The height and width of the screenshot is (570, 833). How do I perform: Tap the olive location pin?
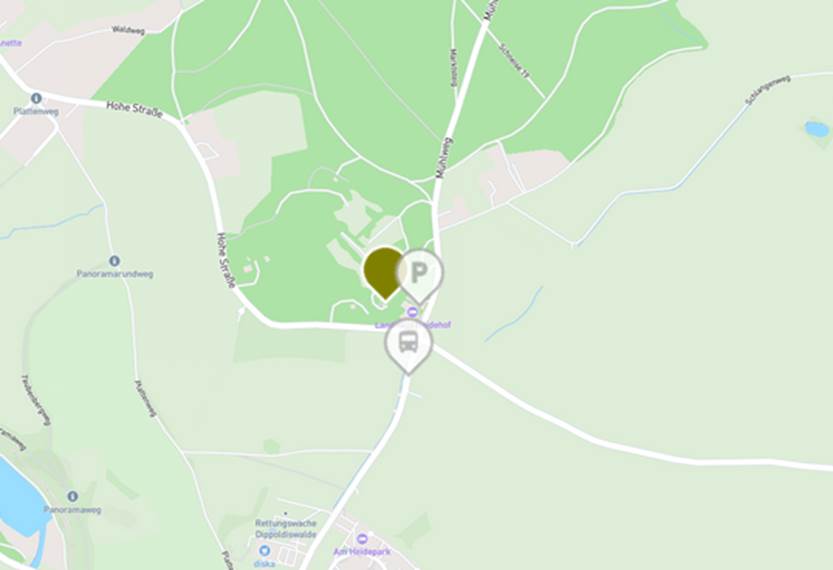pos(382,270)
